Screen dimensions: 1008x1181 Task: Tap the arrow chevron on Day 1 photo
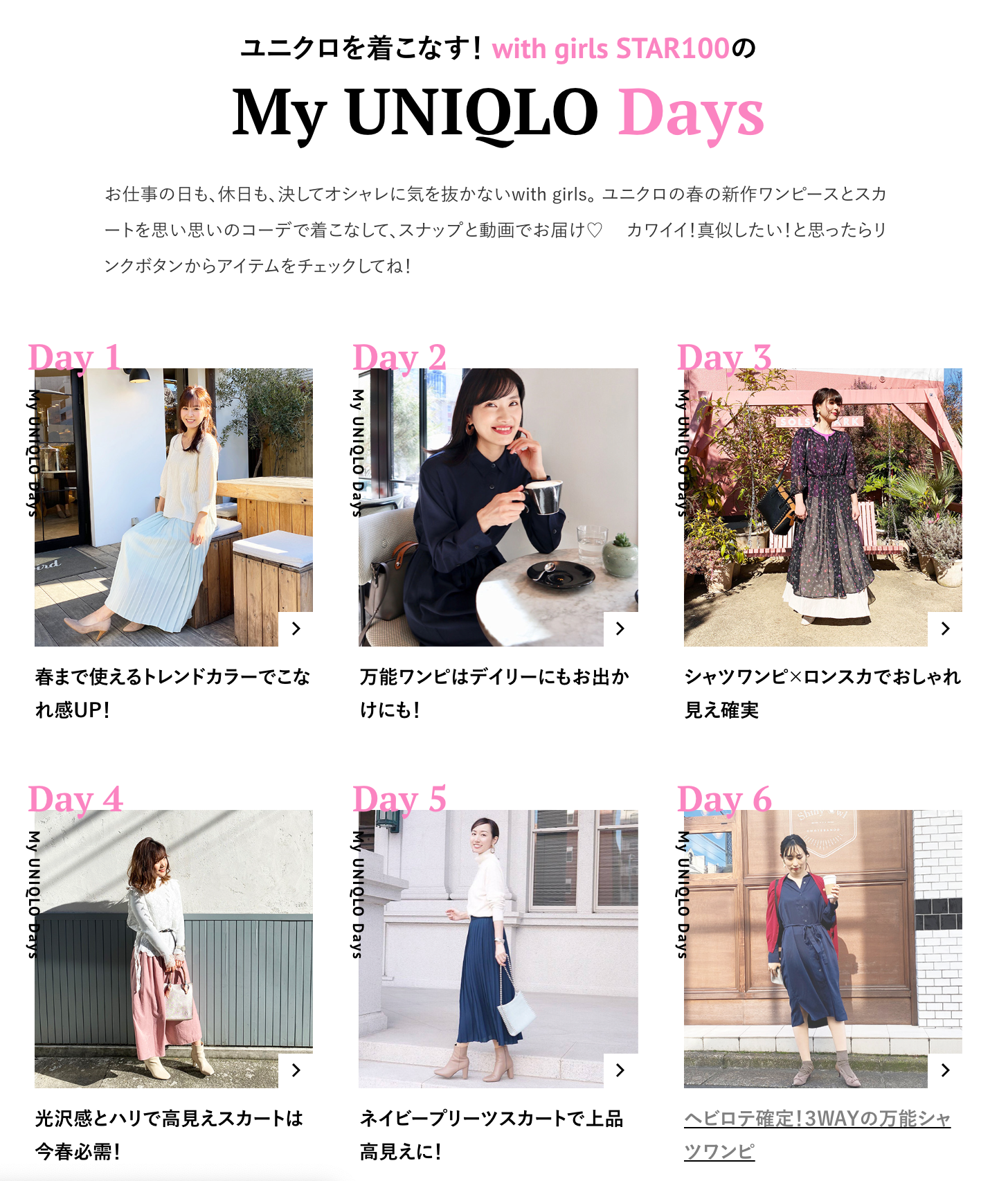click(x=296, y=629)
